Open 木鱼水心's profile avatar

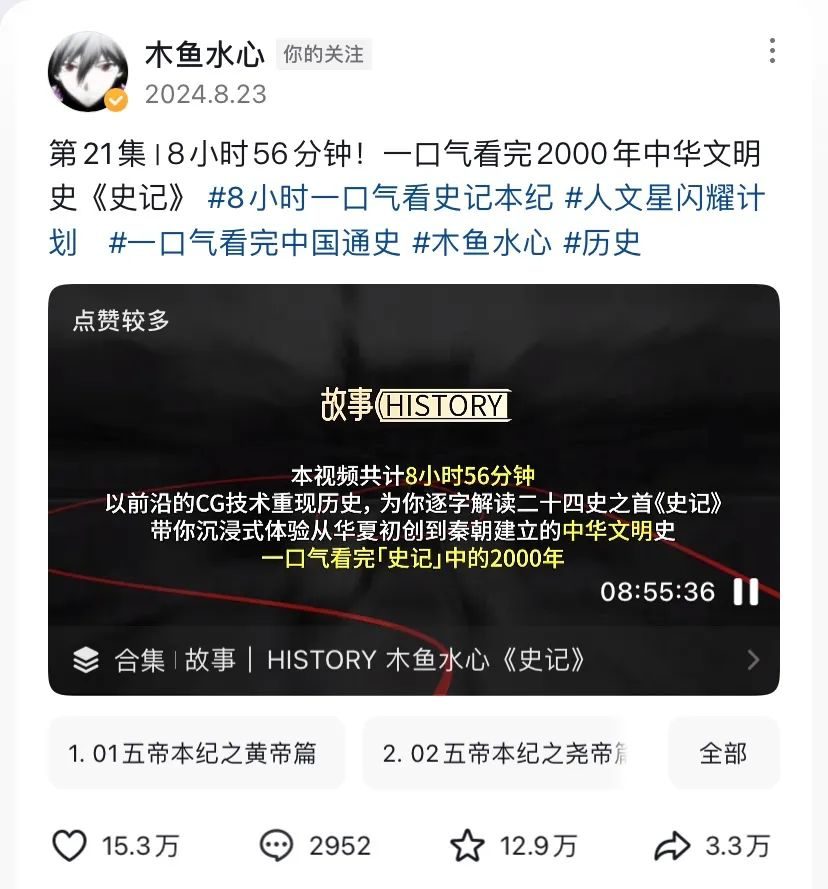click(88, 72)
